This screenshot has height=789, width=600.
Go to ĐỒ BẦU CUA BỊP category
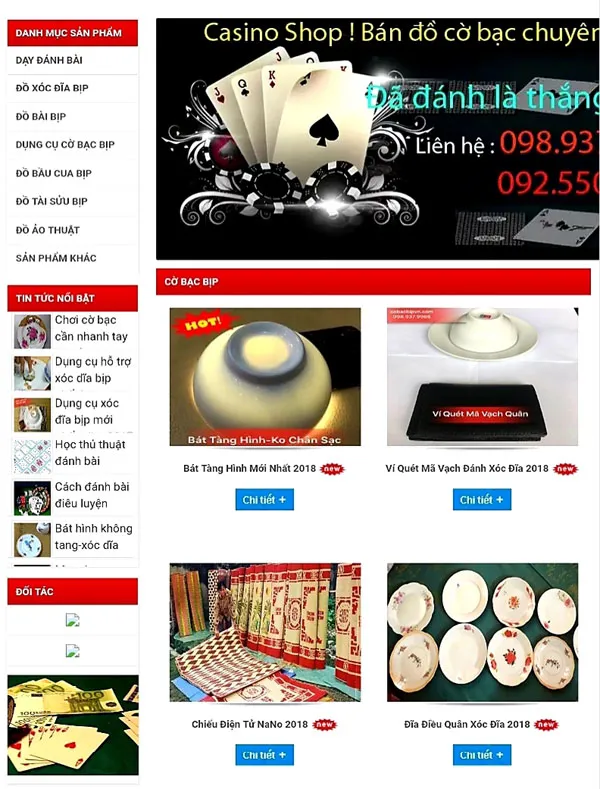[53, 173]
